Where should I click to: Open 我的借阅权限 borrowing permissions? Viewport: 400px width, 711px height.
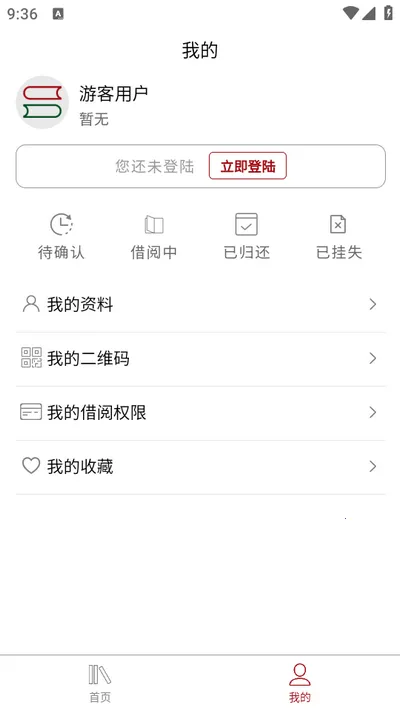pyautogui.click(x=200, y=413)
